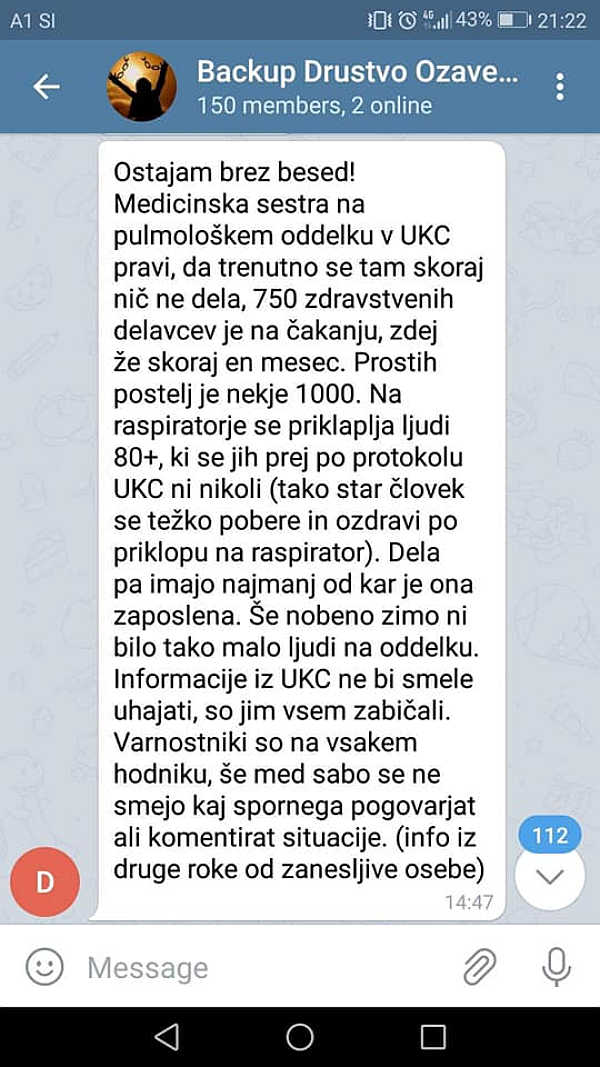Tap the microphone voice message icon
This screenshot has height=1067, width=600.
(x=556, y=967)
